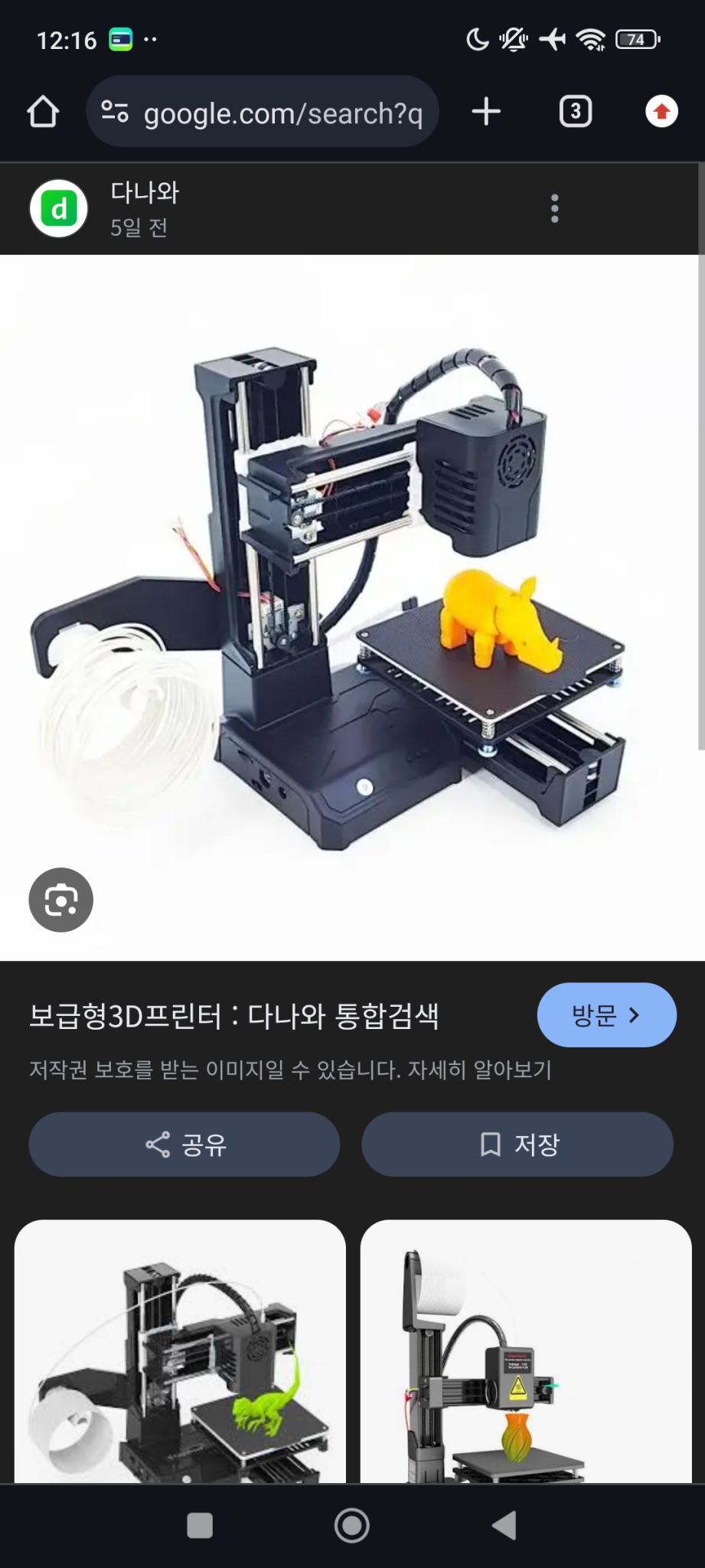Tap the 공유 share button
The height and width of the screenshot is (1568, 705).
pos(183,1144)
